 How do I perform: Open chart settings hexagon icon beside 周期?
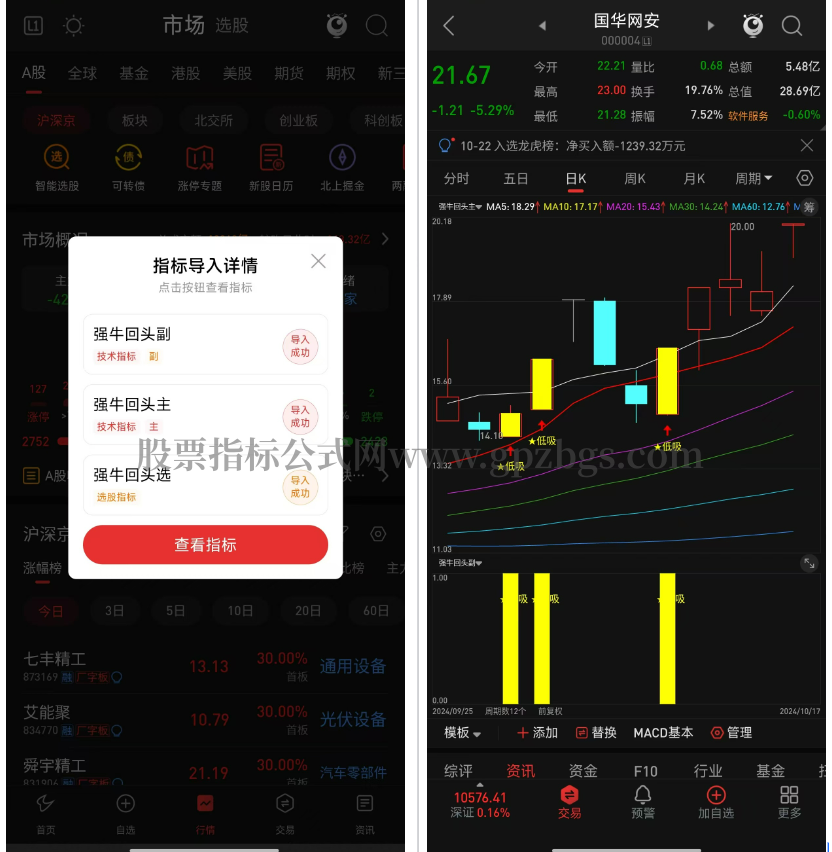point(805,179)
